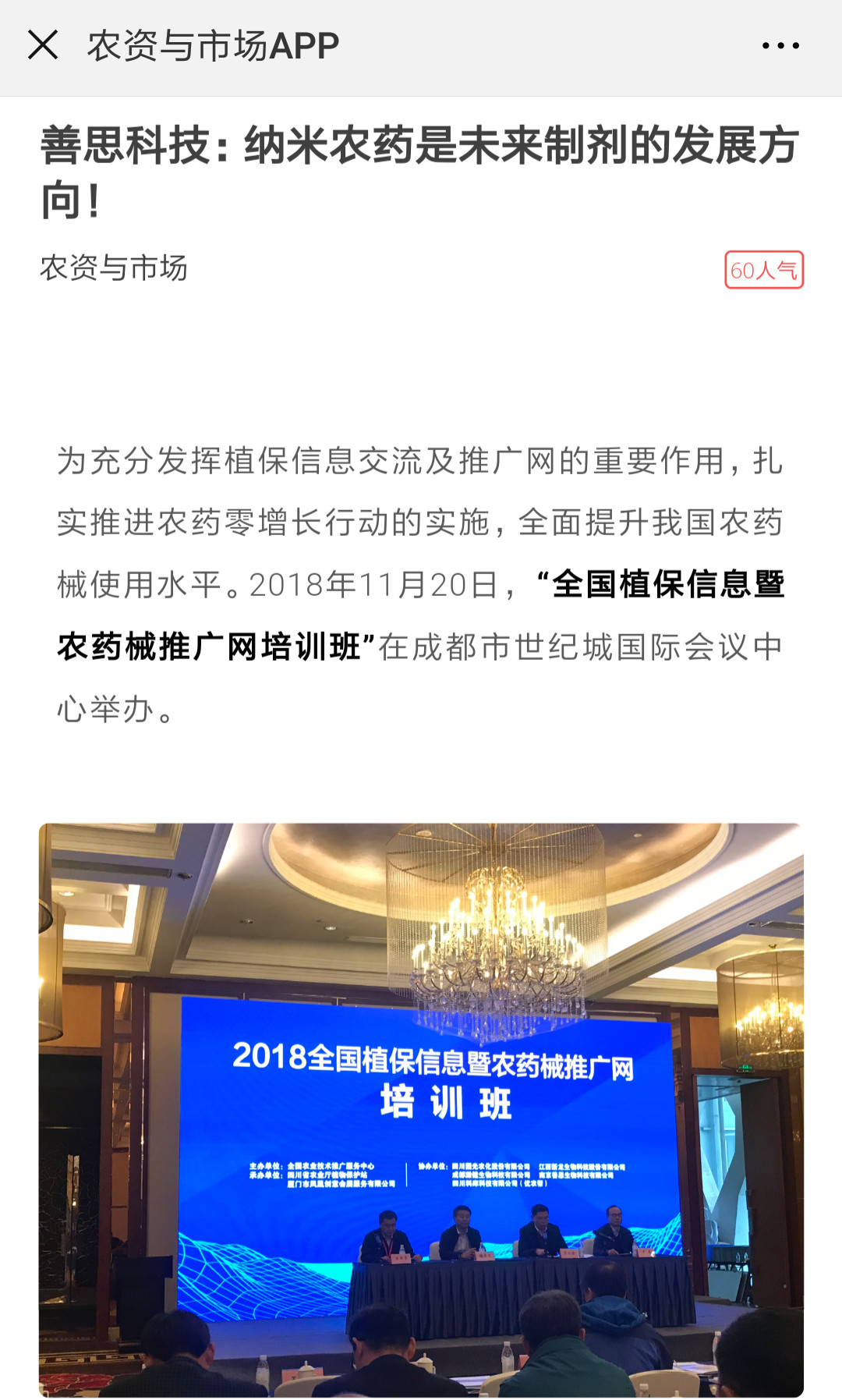Open the 农资与市场 author account
The height and width of the screenshot is (1400, 842).
(114, 268)
